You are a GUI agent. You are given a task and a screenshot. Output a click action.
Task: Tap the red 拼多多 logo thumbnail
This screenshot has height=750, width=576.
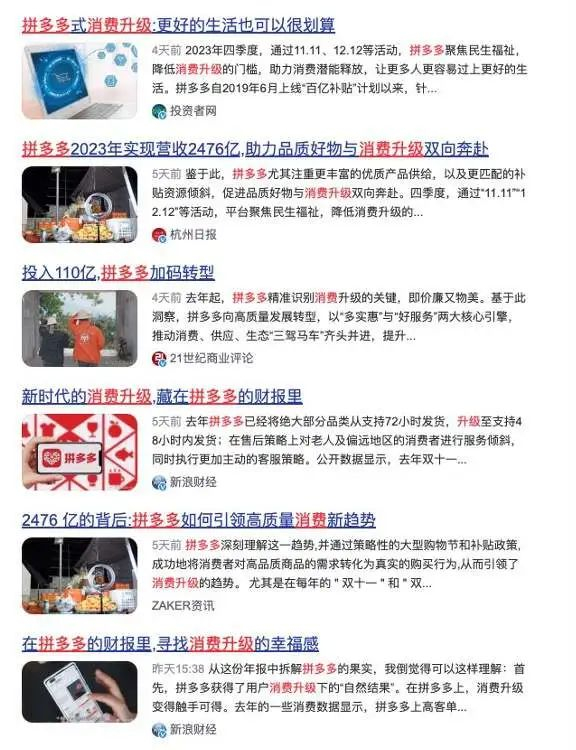(79, 452)
